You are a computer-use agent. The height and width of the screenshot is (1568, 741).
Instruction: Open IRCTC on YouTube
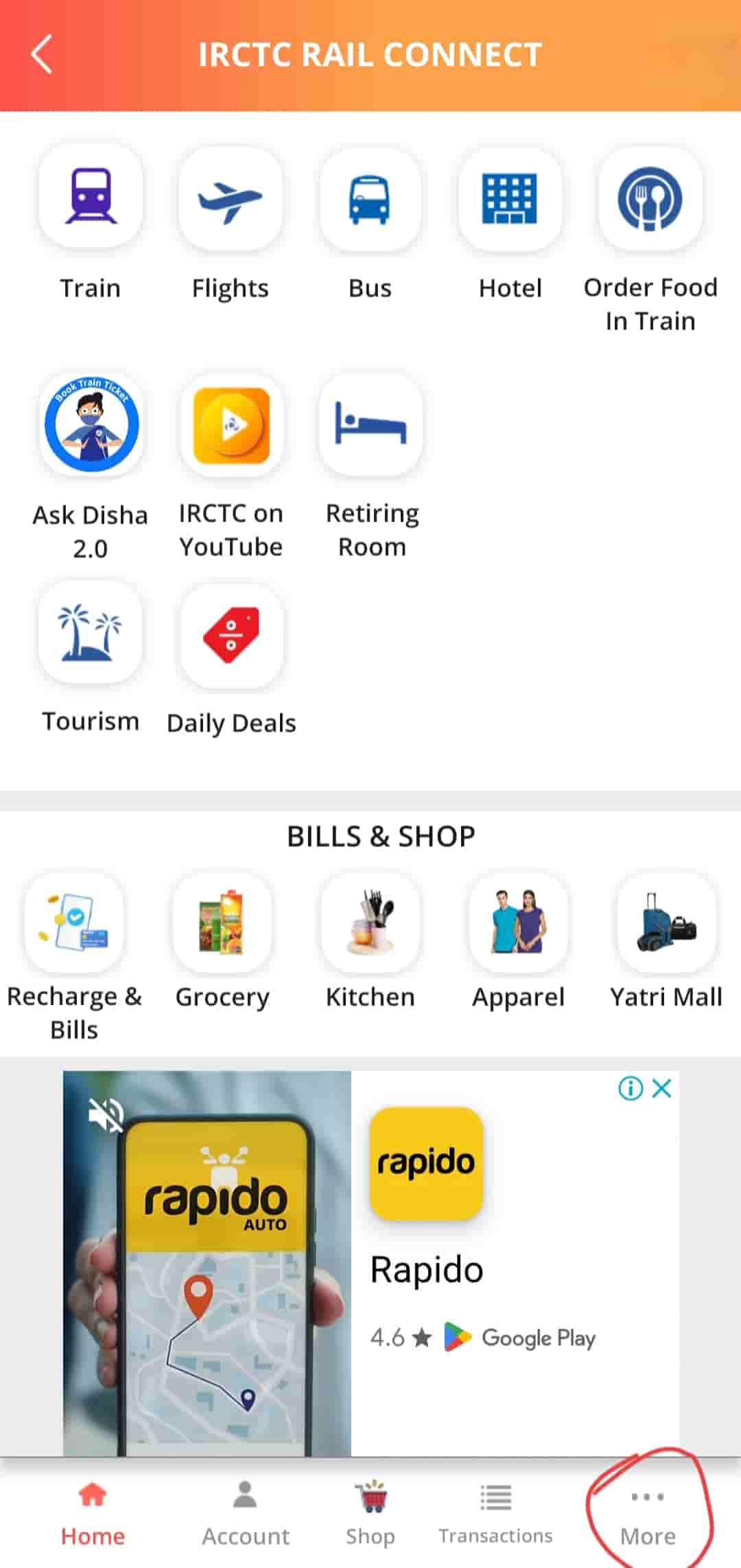tap(231, 426)
